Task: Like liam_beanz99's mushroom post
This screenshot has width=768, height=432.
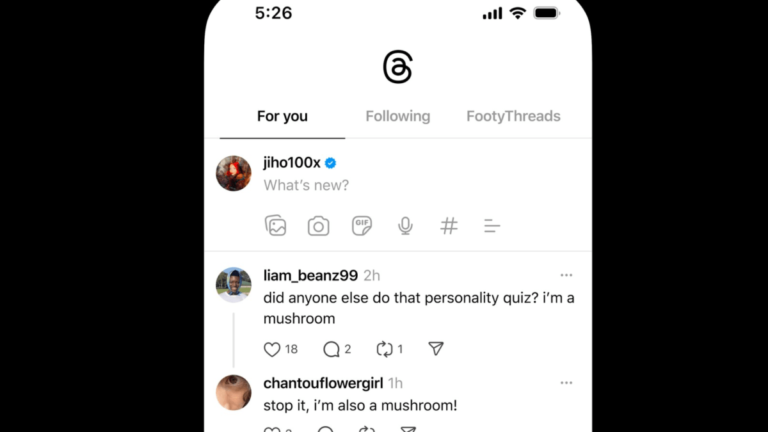Action: click(272, 349)
